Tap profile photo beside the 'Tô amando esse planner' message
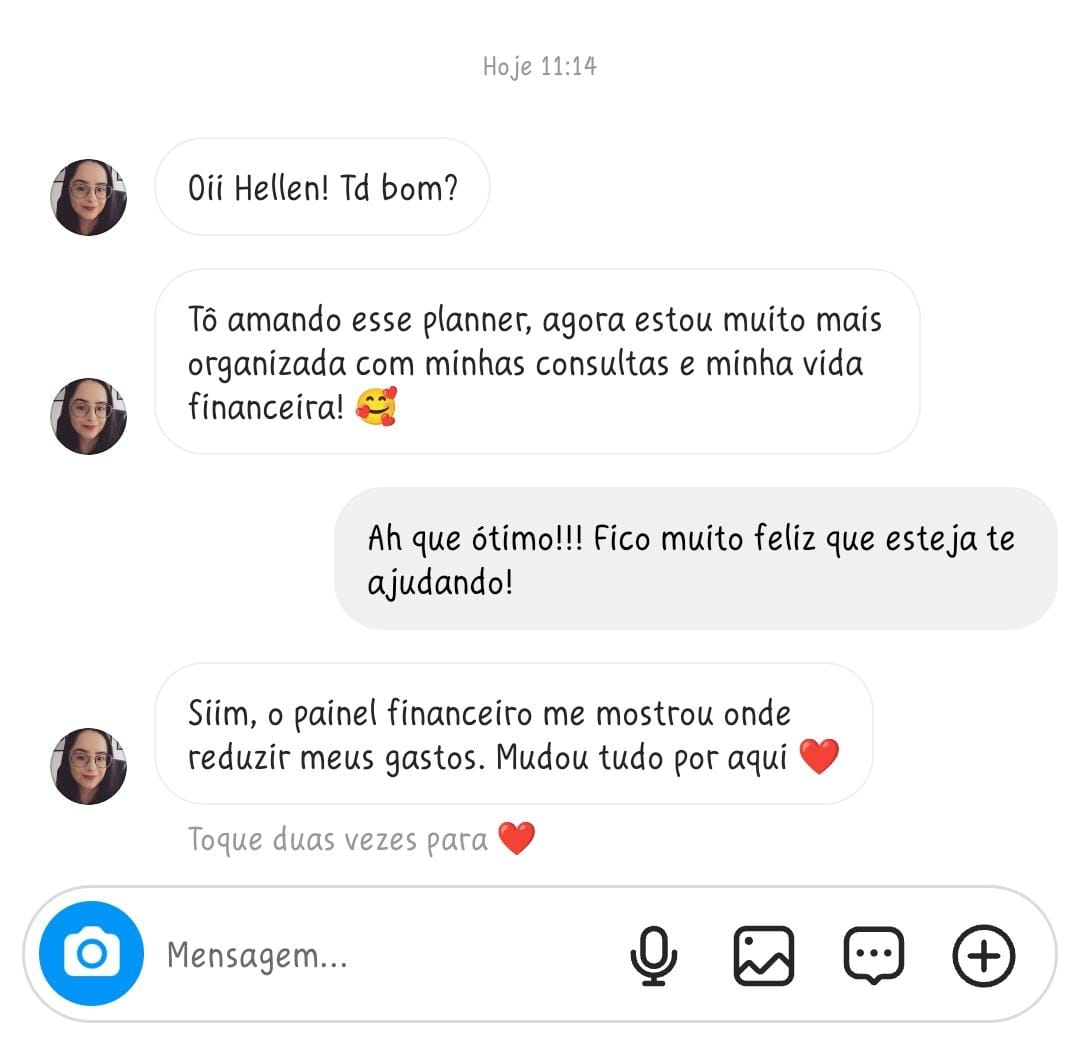This screenshot has height=1045, width=1080. point(88,416)
